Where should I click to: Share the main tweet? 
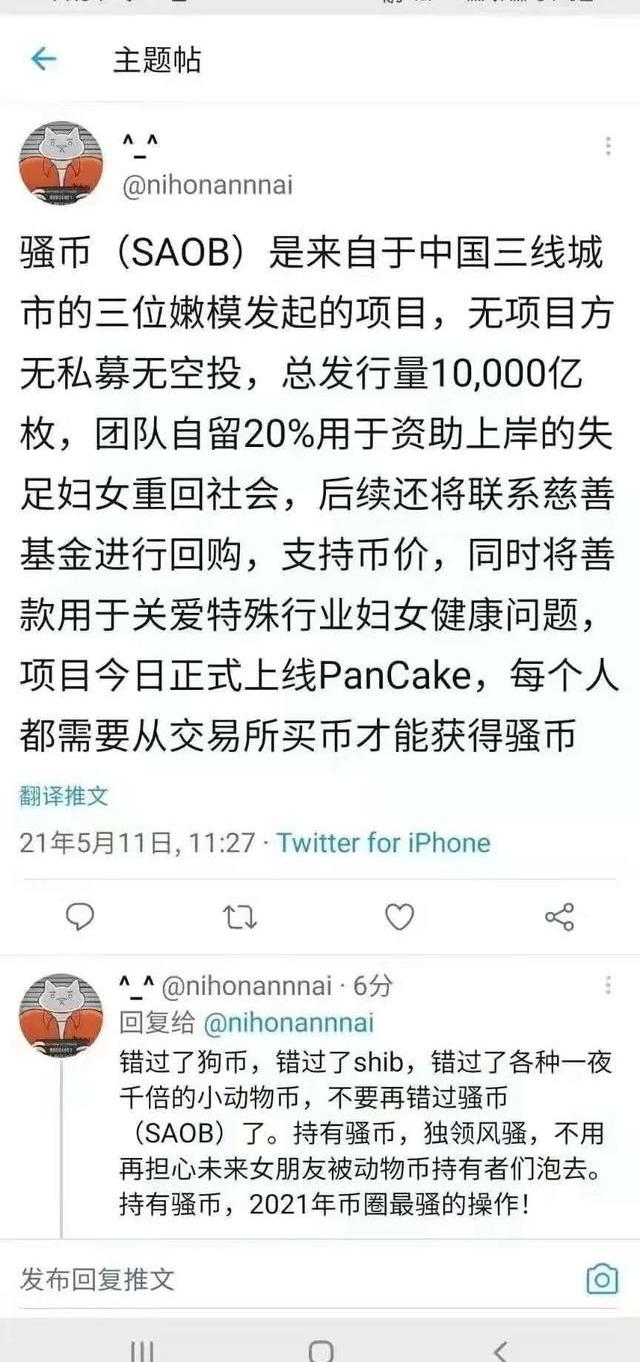559,916
